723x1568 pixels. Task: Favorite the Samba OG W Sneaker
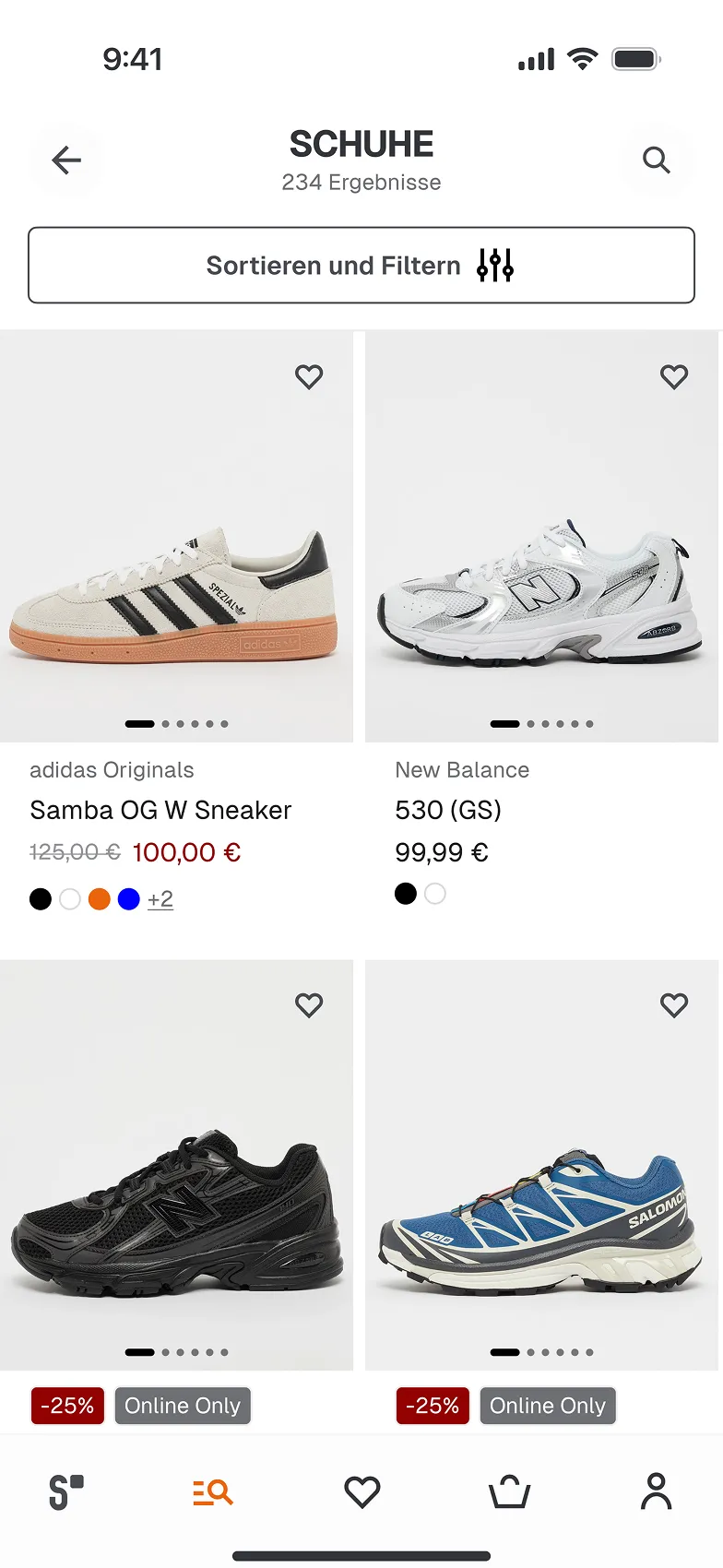(x=309, y=376)
